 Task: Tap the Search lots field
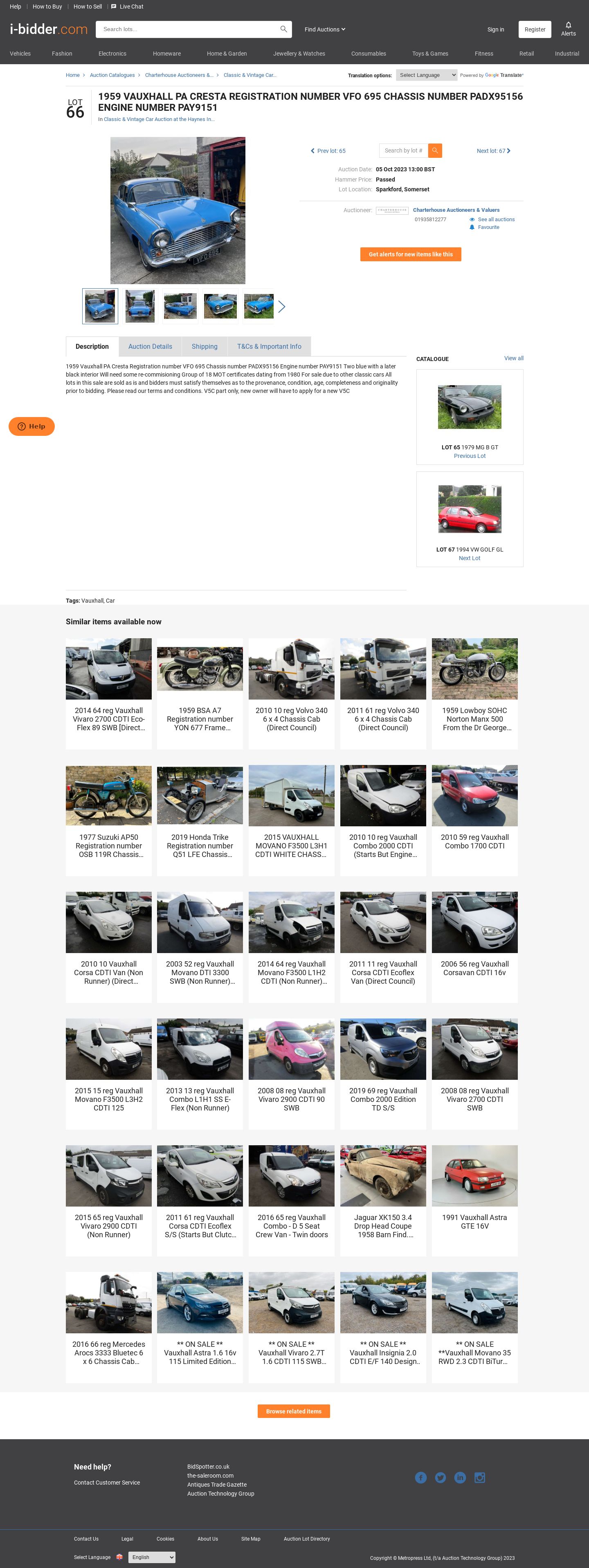(x=189, y=29)
